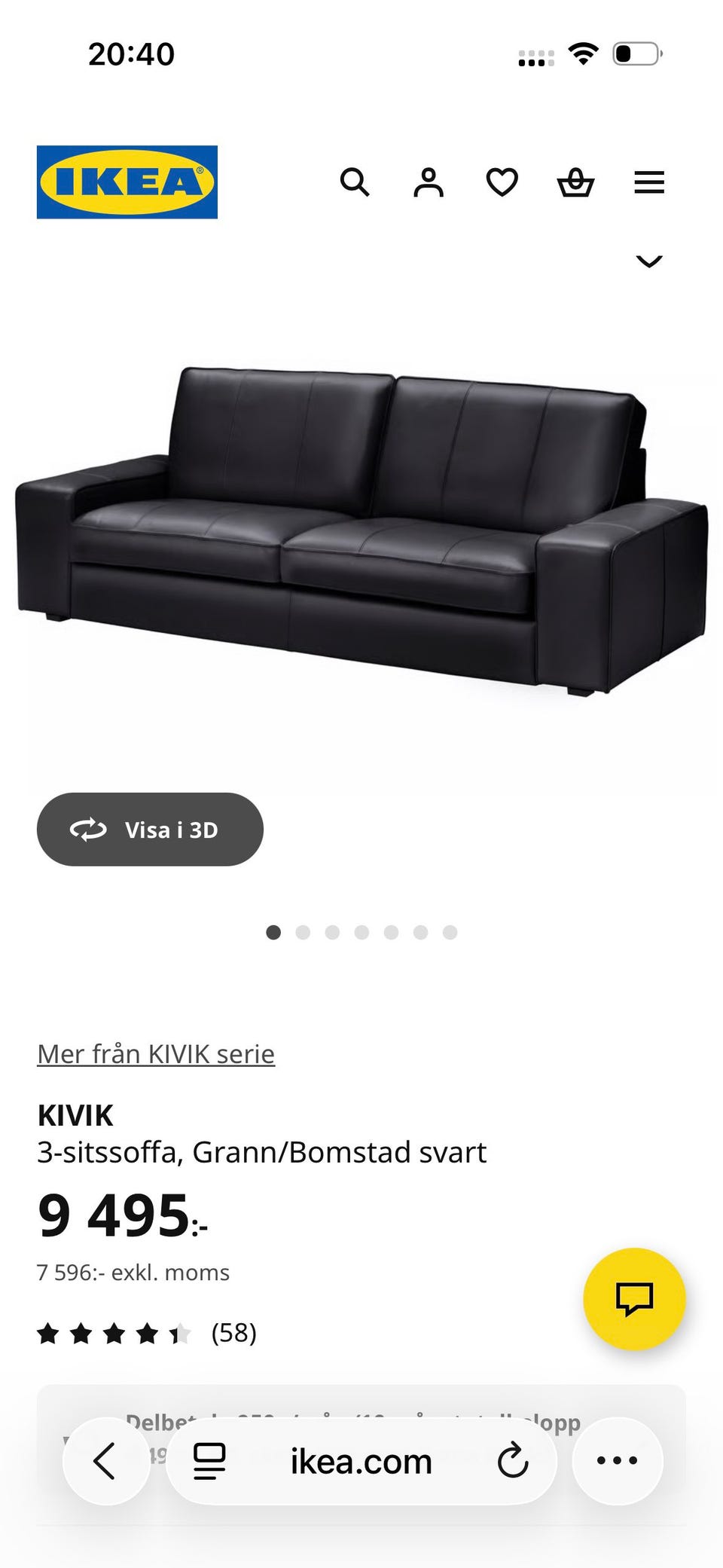Open the 58 customer reviews
The image size is (723, 1568).
[233, 1333]
